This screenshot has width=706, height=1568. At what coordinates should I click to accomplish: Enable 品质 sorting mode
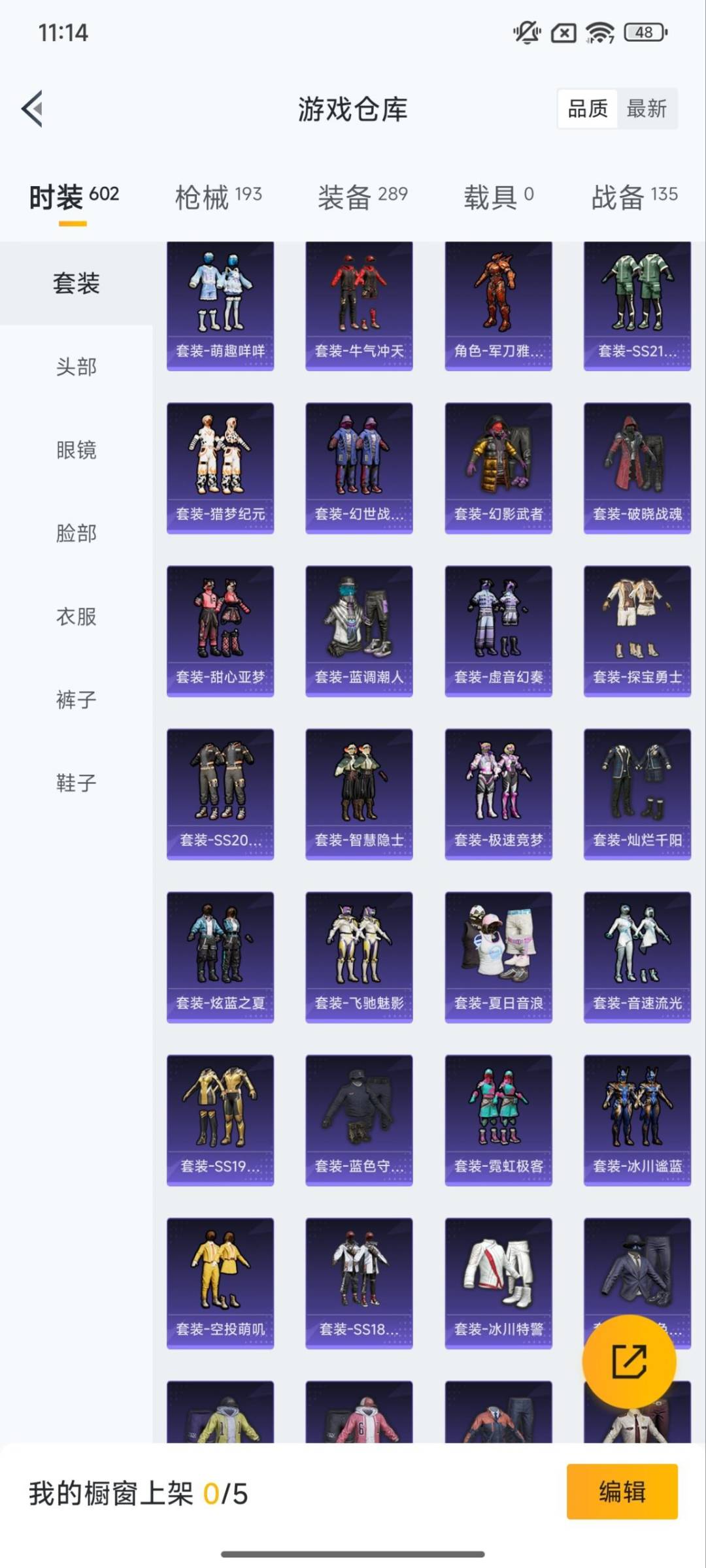[x=587, y=109]
